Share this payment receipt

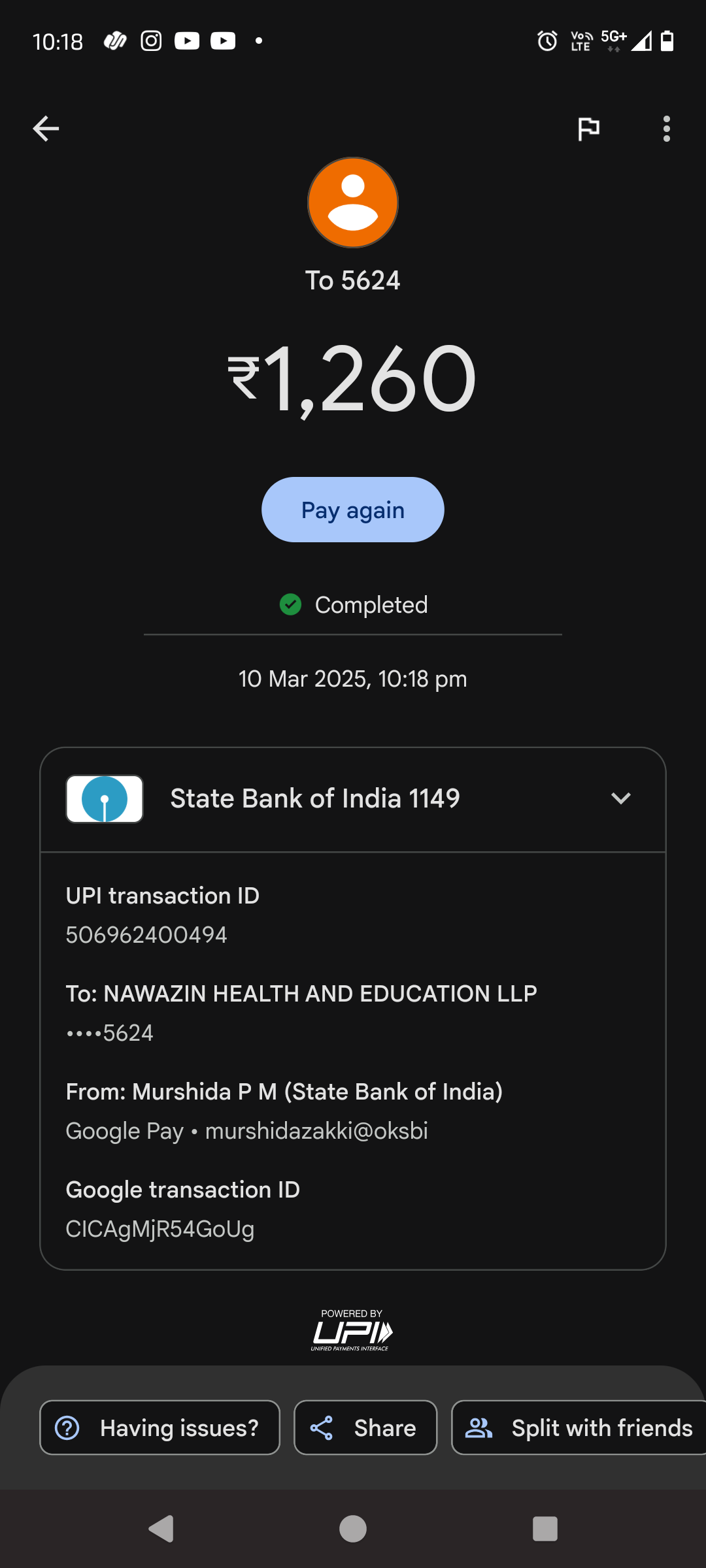365,1428
